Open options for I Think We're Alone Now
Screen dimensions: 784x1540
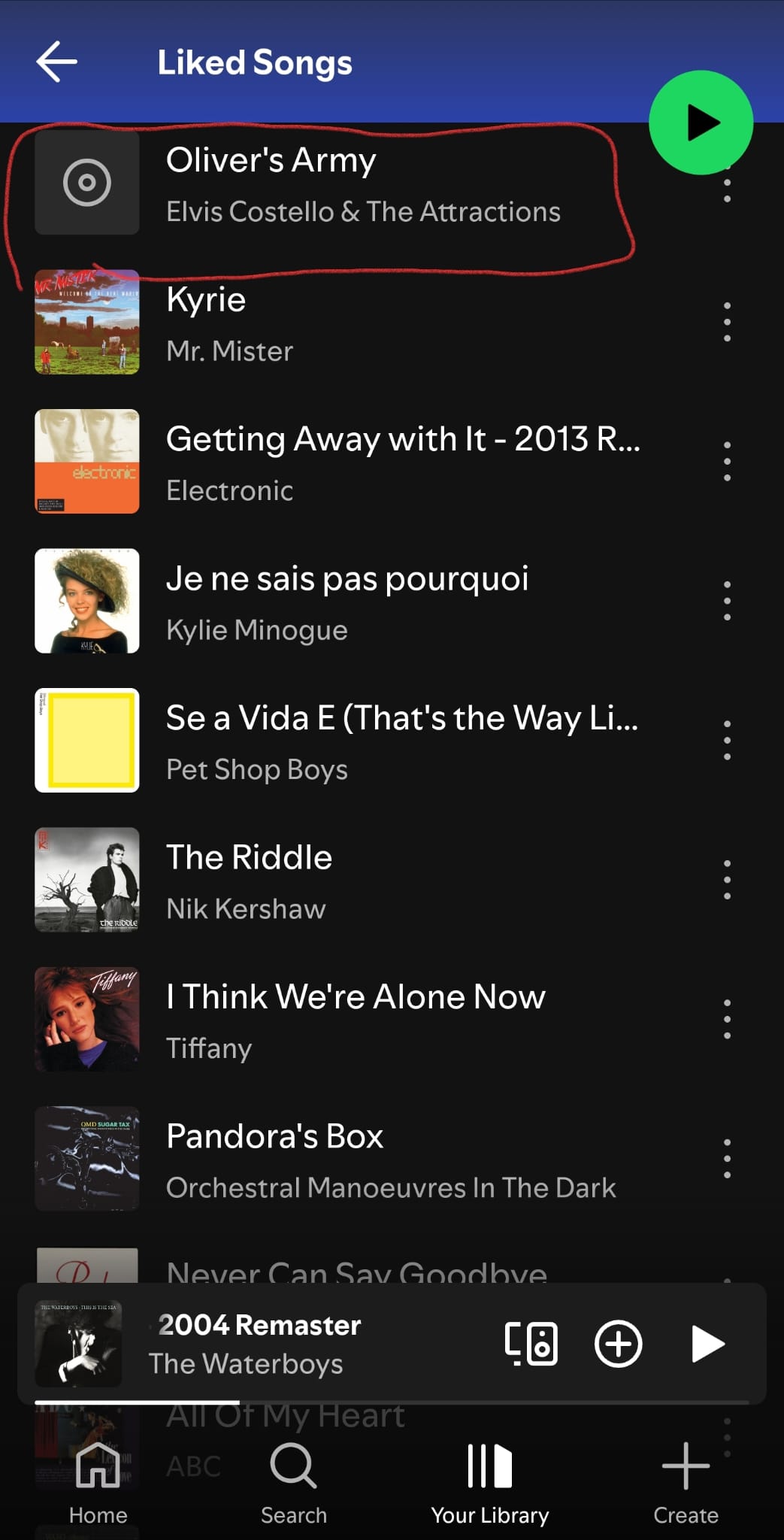click(727, 1019)
